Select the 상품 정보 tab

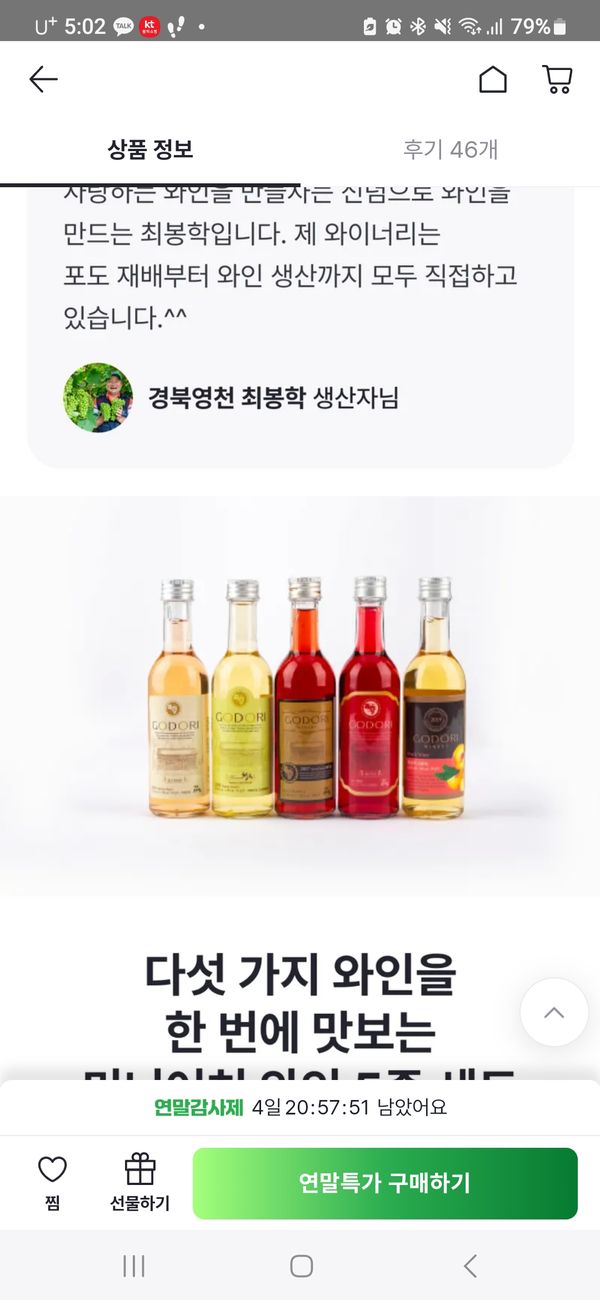(150, 150)
